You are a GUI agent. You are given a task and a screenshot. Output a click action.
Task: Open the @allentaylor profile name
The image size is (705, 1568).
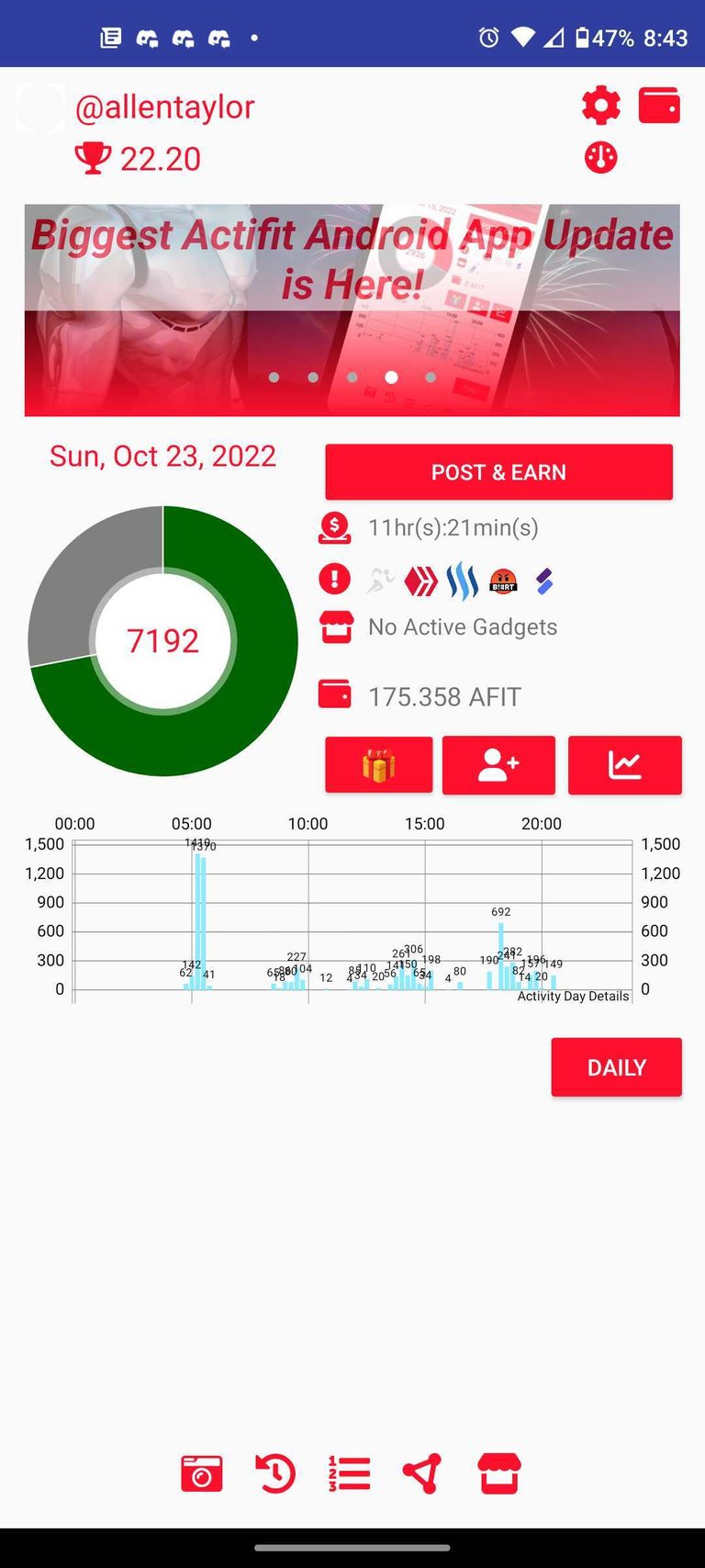click(164, 107)
